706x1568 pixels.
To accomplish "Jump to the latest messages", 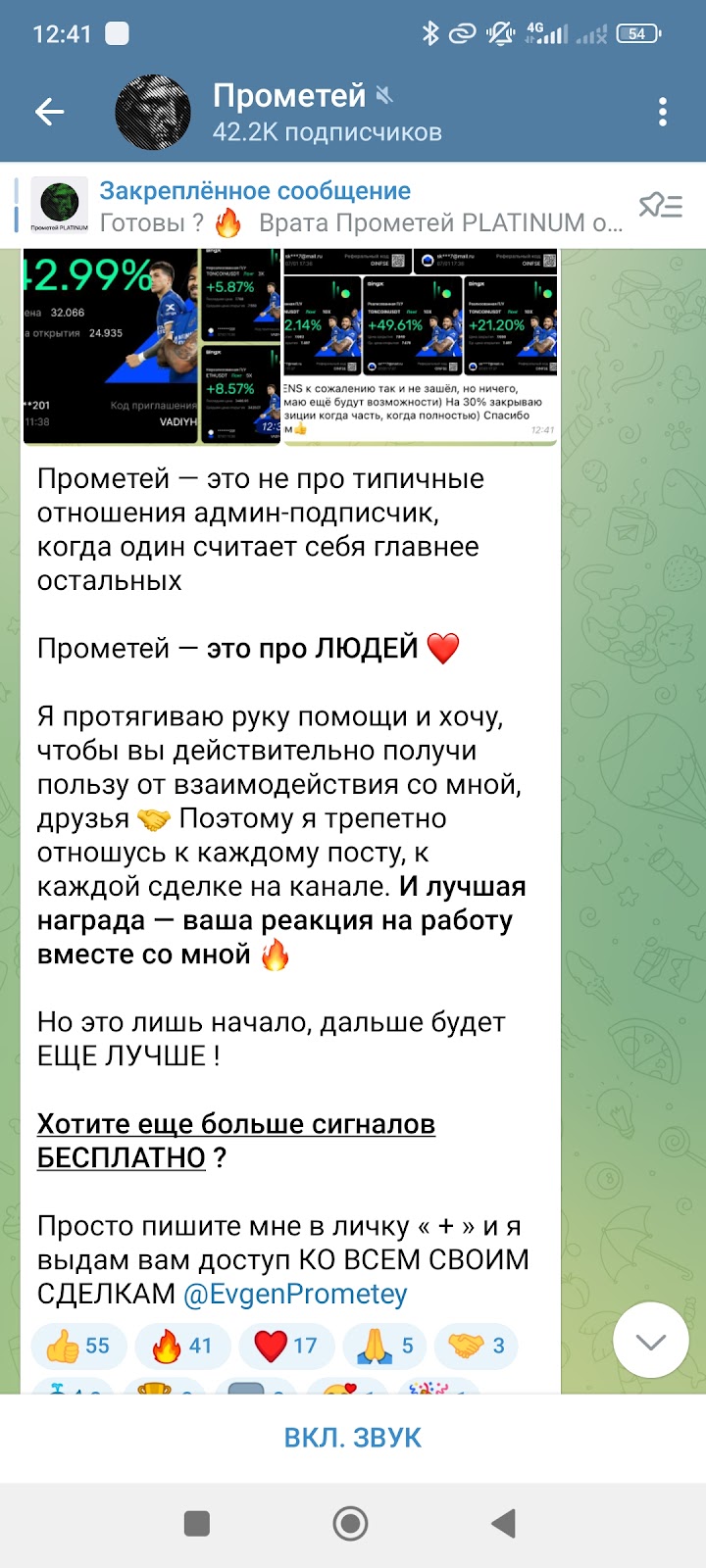I will (650, 1341).
